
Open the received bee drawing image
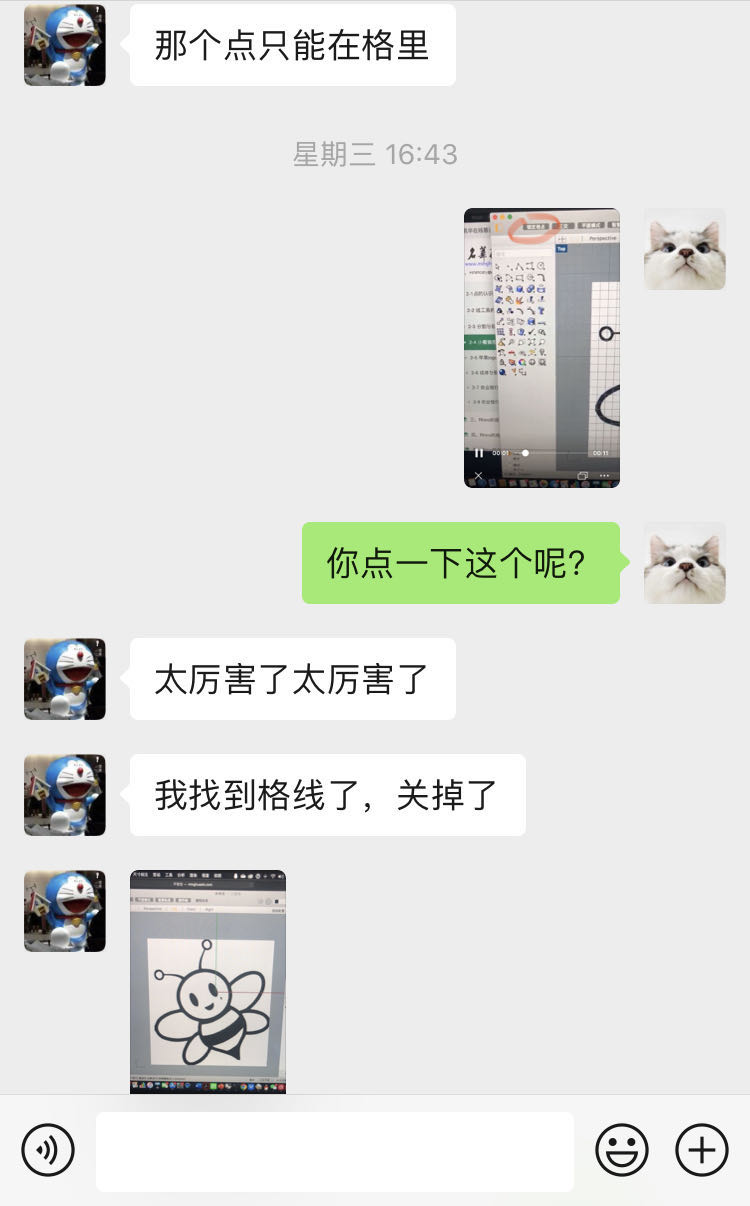tap(208, 981)
